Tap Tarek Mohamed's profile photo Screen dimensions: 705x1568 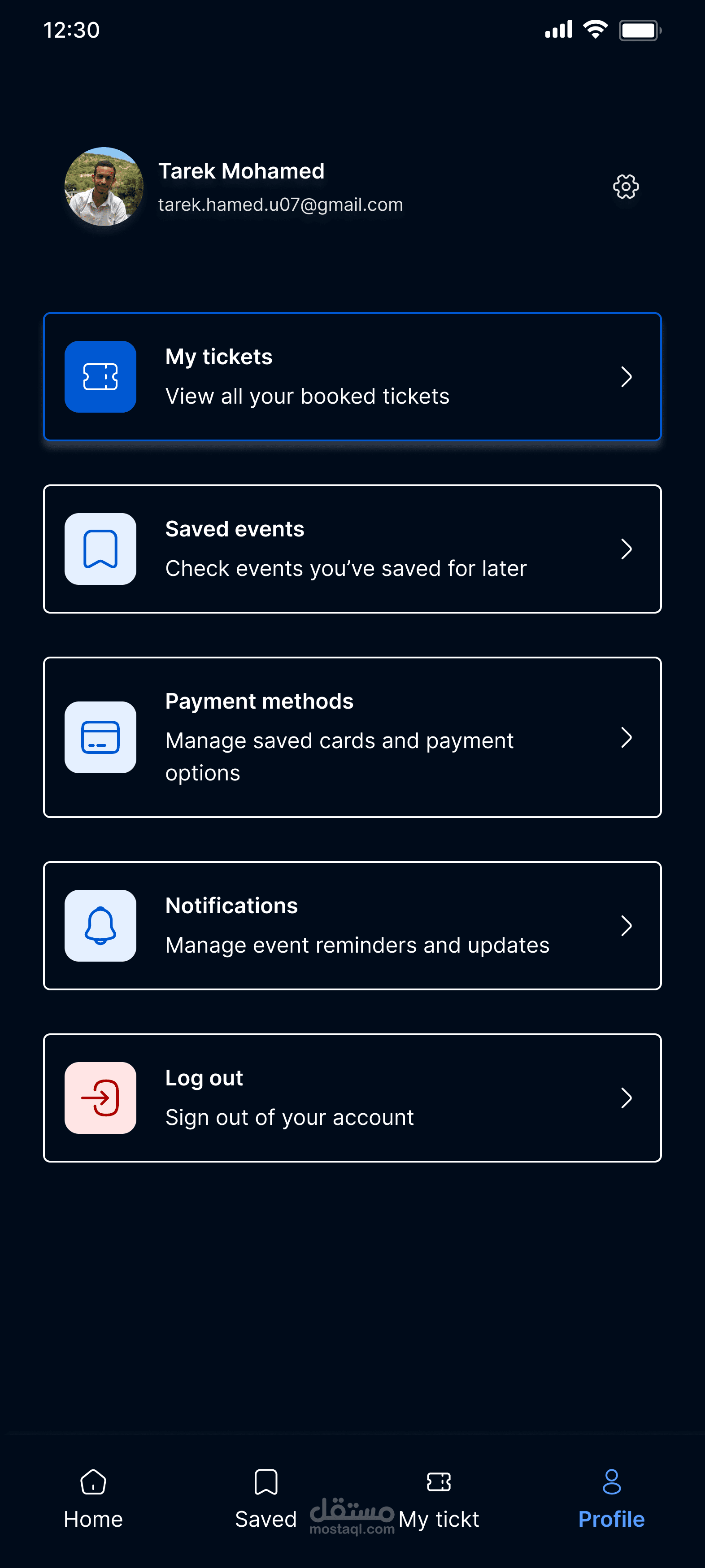tap(104, 187)
